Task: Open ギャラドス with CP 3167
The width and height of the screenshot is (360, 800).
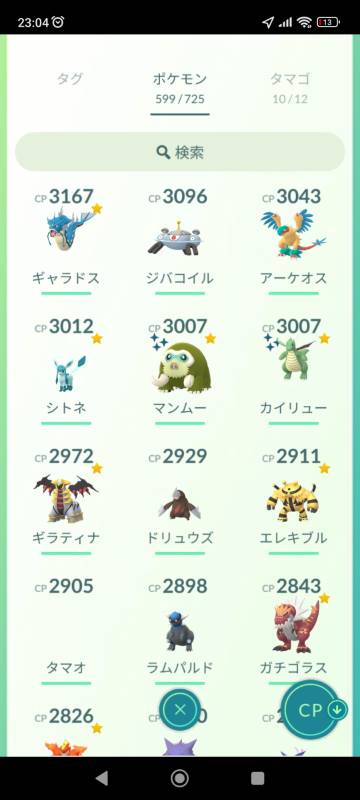Action: point(66,240)
